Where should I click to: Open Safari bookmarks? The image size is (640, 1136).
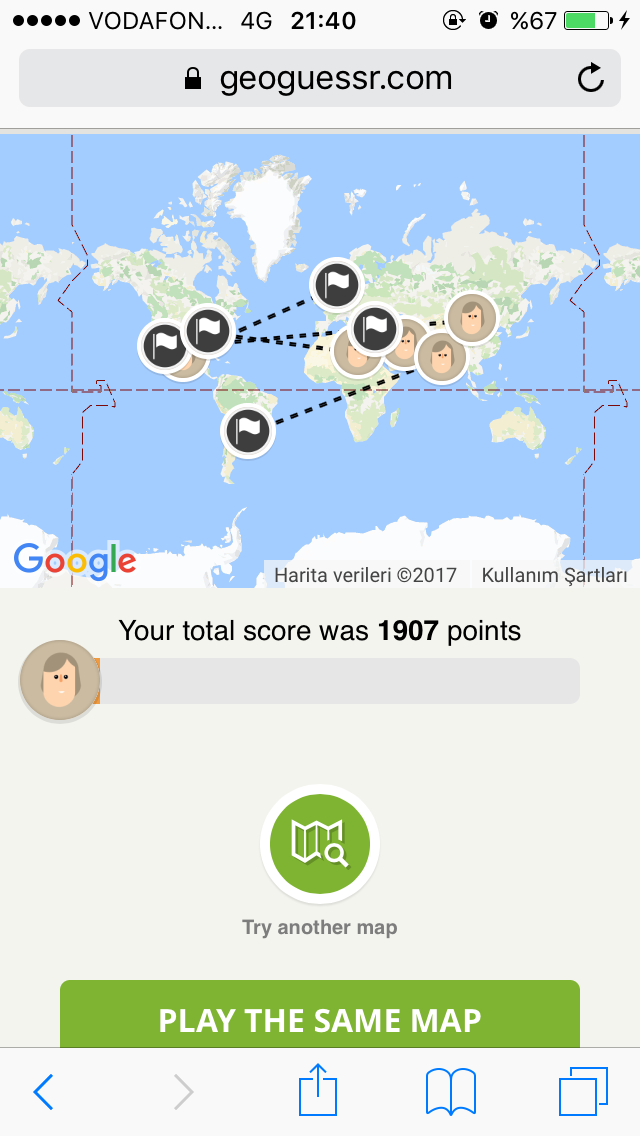click(450, 1091)
